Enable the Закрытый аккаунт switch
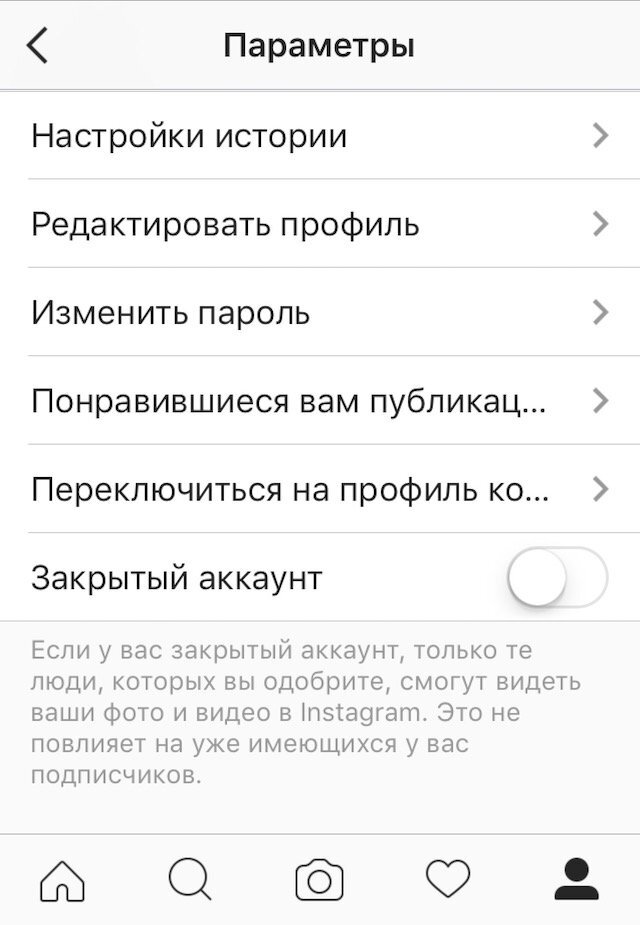Image resolution: width=640 pixels, height=925 pixels. pyautogui.click(x=557, y=577)
